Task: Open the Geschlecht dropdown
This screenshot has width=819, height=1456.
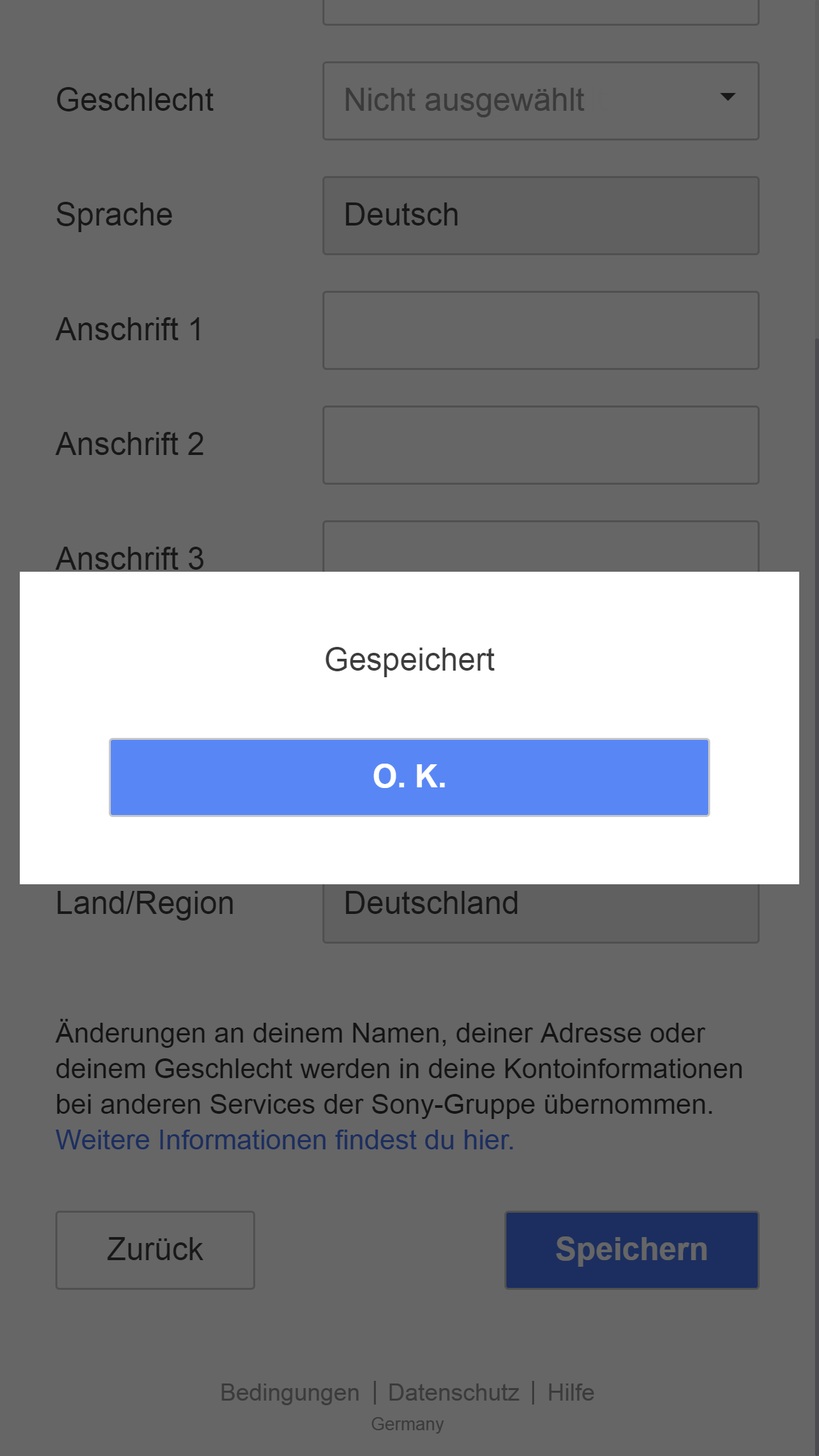Action: click(x=540, y=101)
